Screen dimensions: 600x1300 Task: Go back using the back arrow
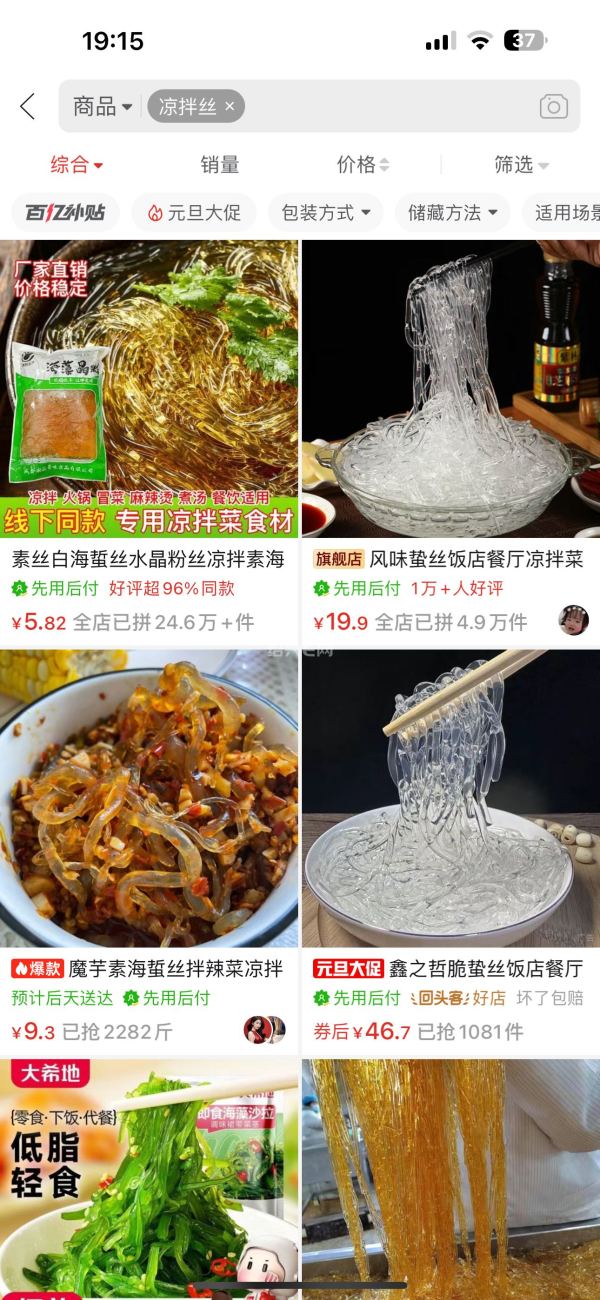pos(28,107)
